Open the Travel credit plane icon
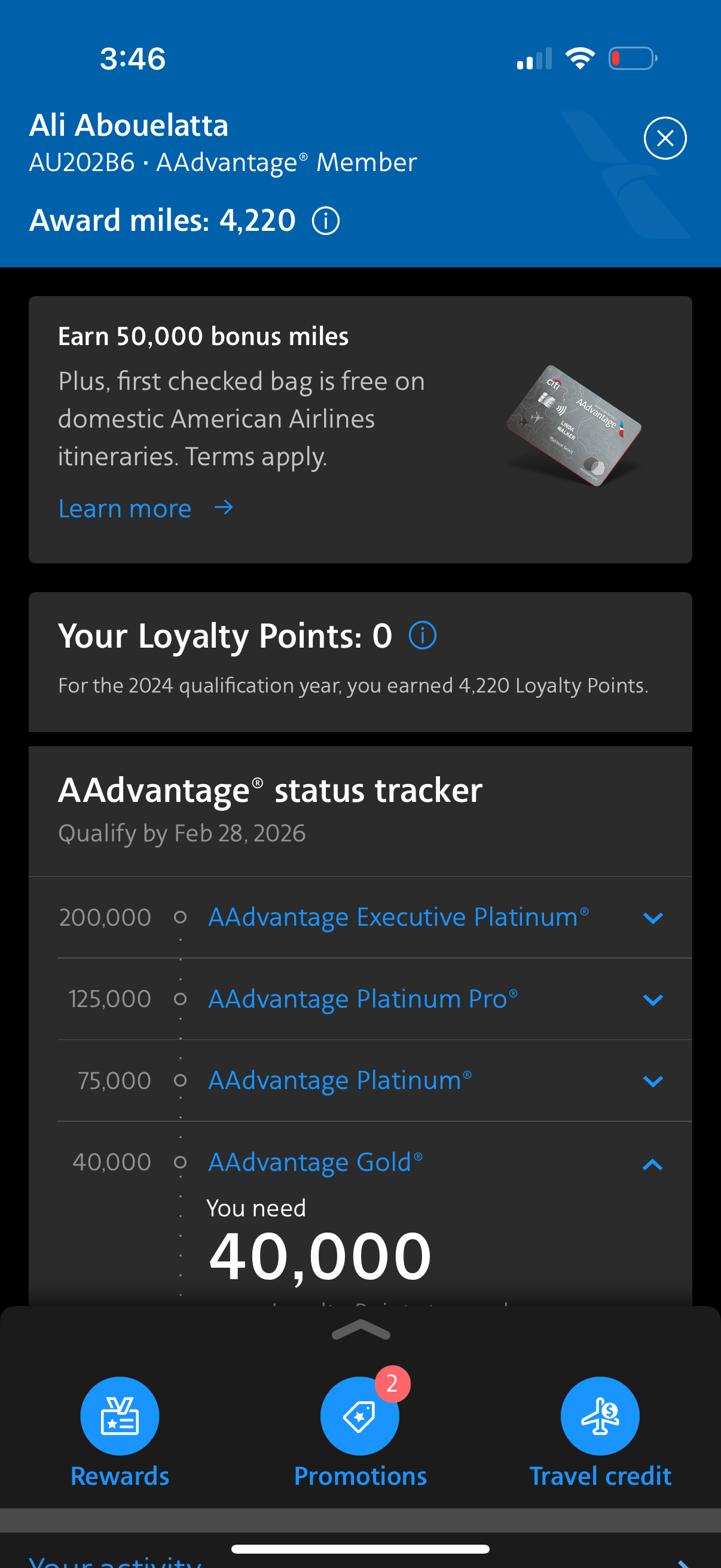This screenshot has width=721, height=1568. click(x=600, y=1416)
